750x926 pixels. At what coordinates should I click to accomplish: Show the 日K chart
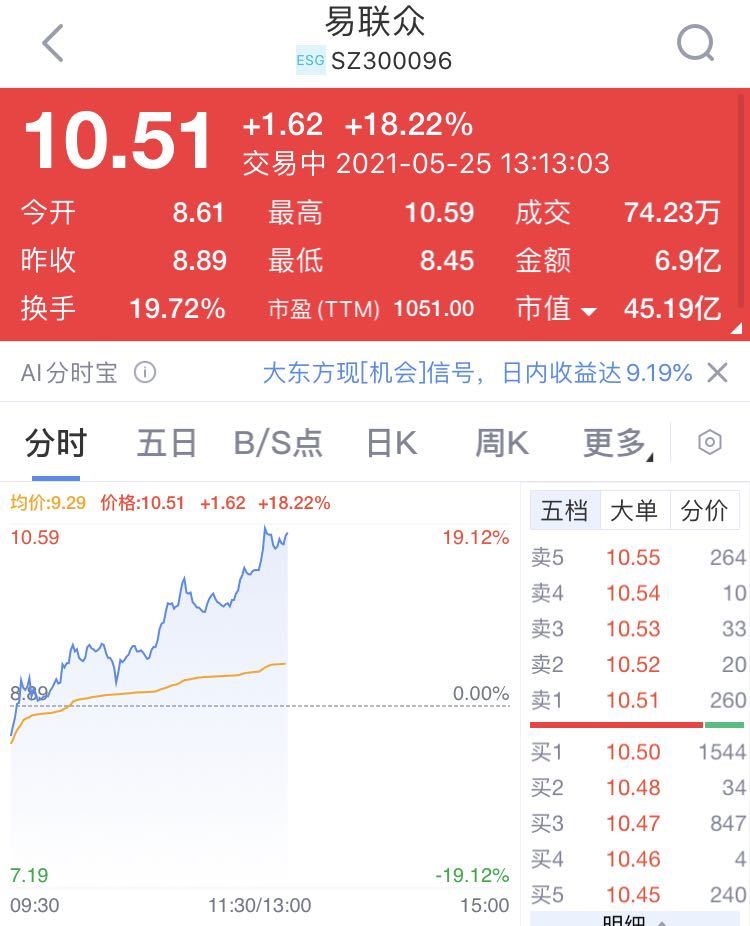pos(391,443)
